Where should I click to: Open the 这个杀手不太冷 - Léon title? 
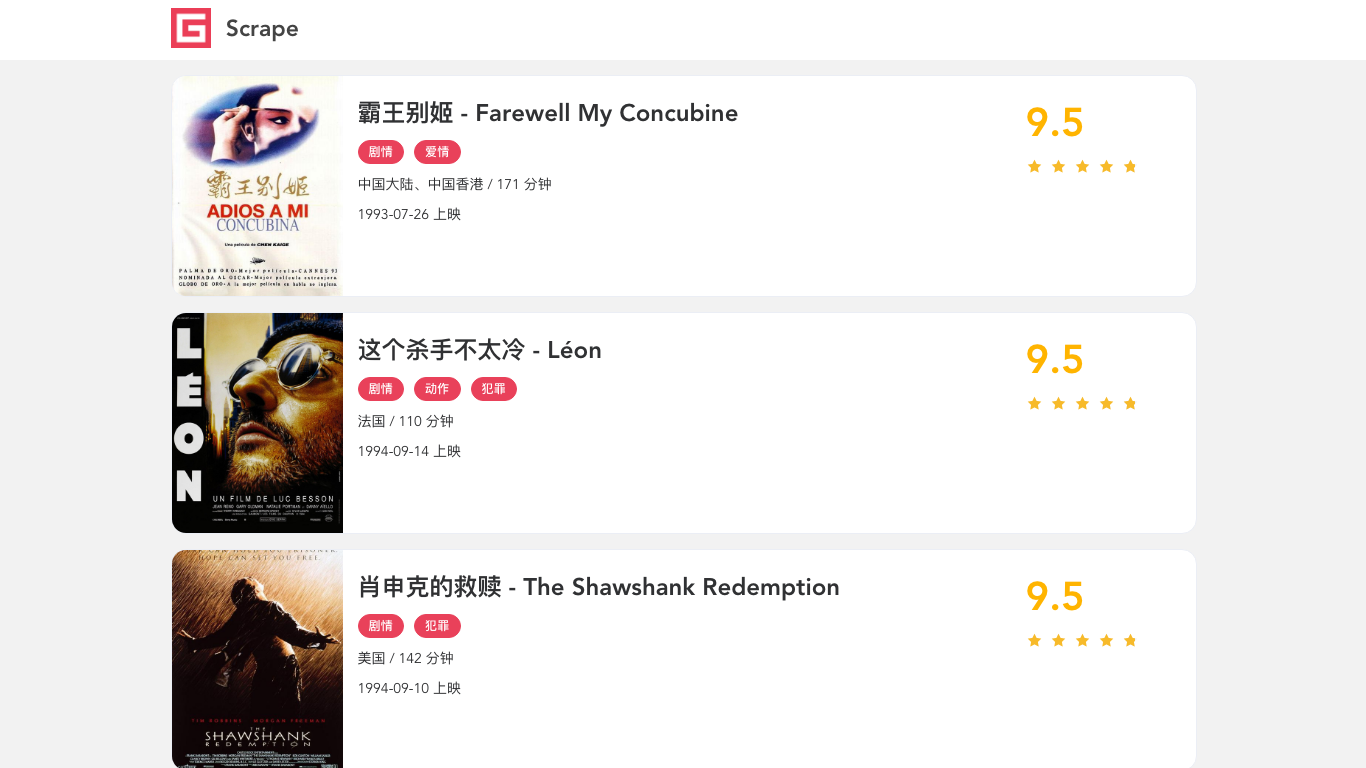479,350
